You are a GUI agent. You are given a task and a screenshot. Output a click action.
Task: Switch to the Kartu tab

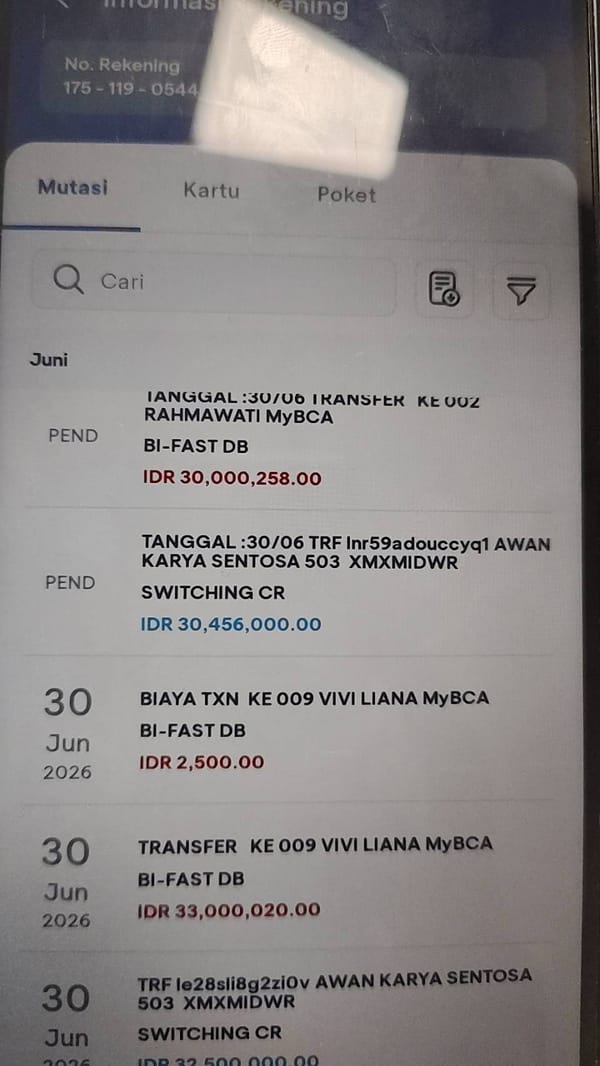click(211, 191)
